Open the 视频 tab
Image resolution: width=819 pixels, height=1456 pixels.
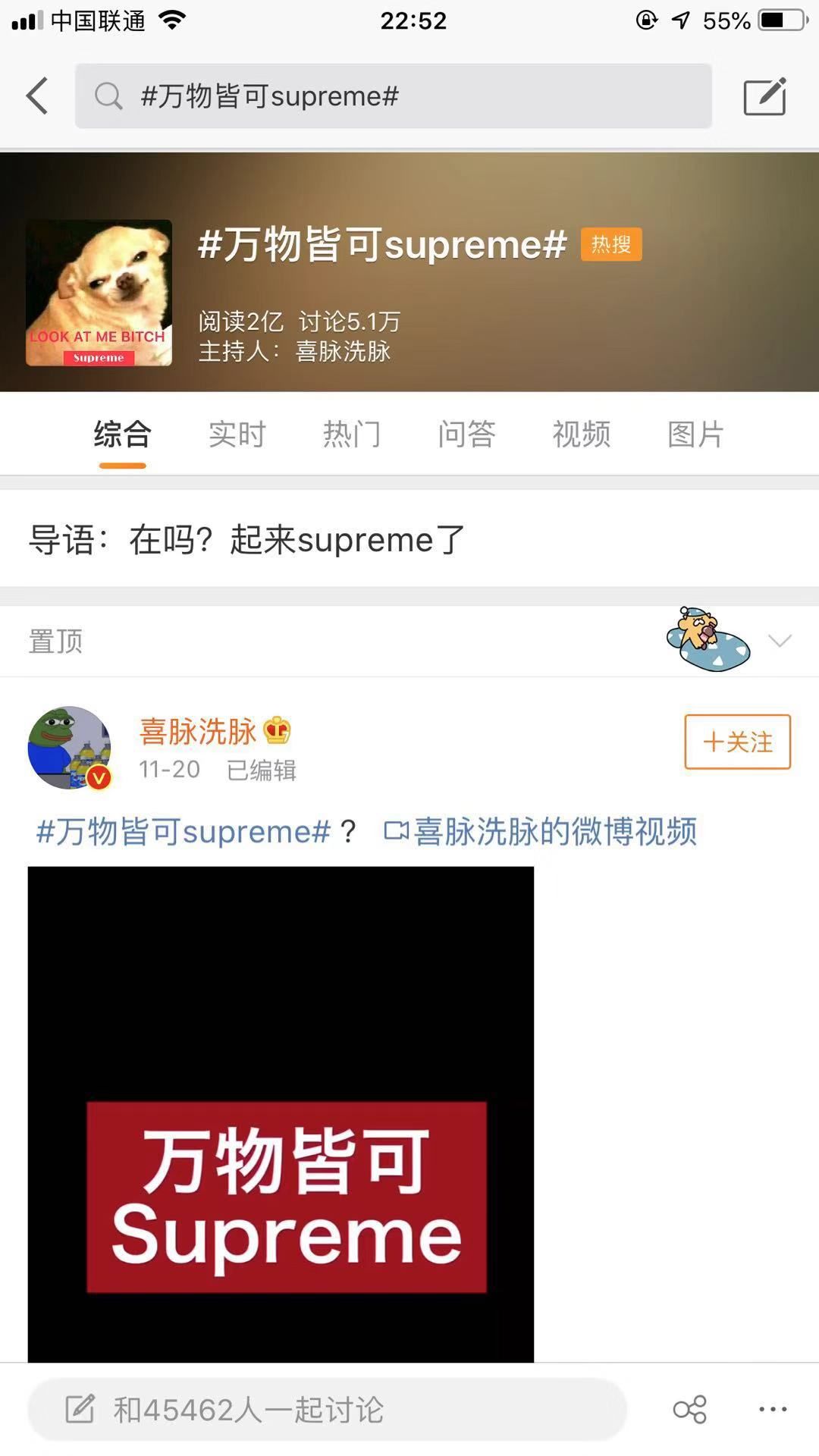[581, 435]
